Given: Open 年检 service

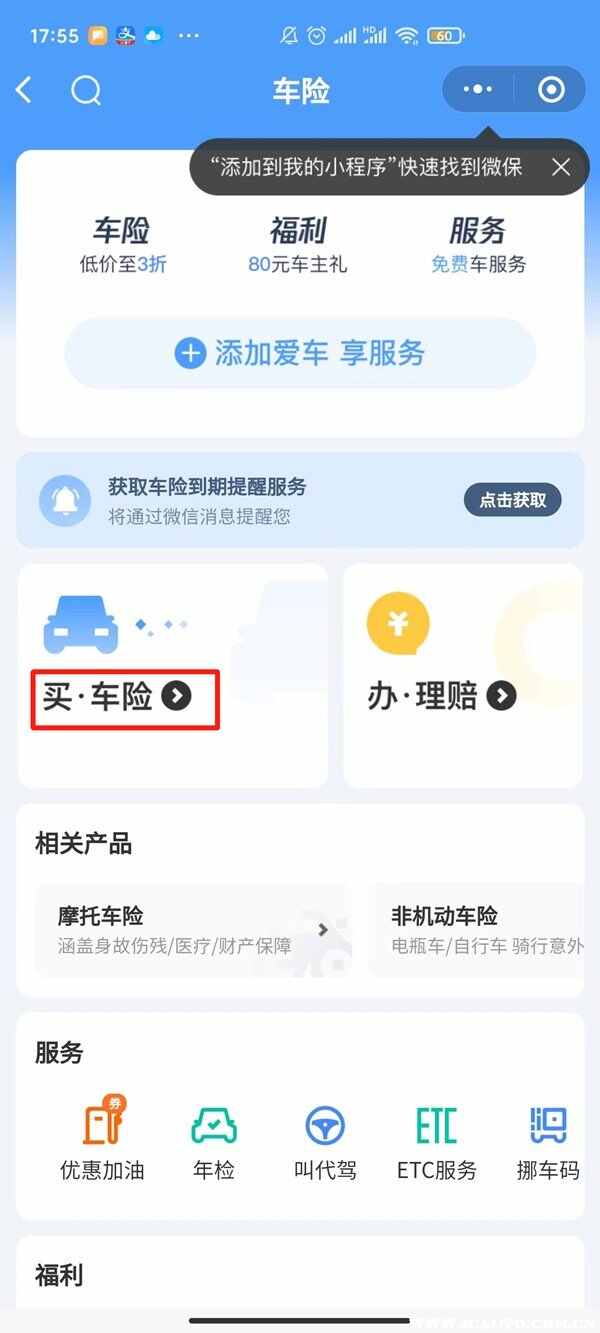Looking at the screenshot, I should click(214, 1140).
